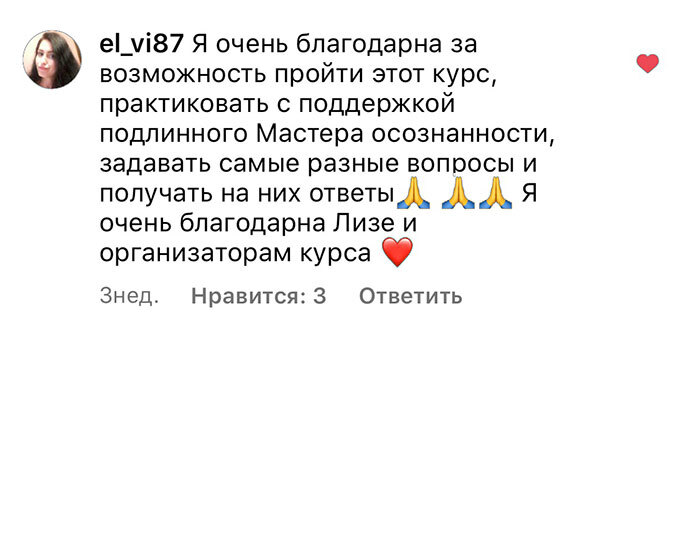The height and width of the screenshot is (550, 700).
Task: Open the el_vi87 username link
Action: coord(141,44)
